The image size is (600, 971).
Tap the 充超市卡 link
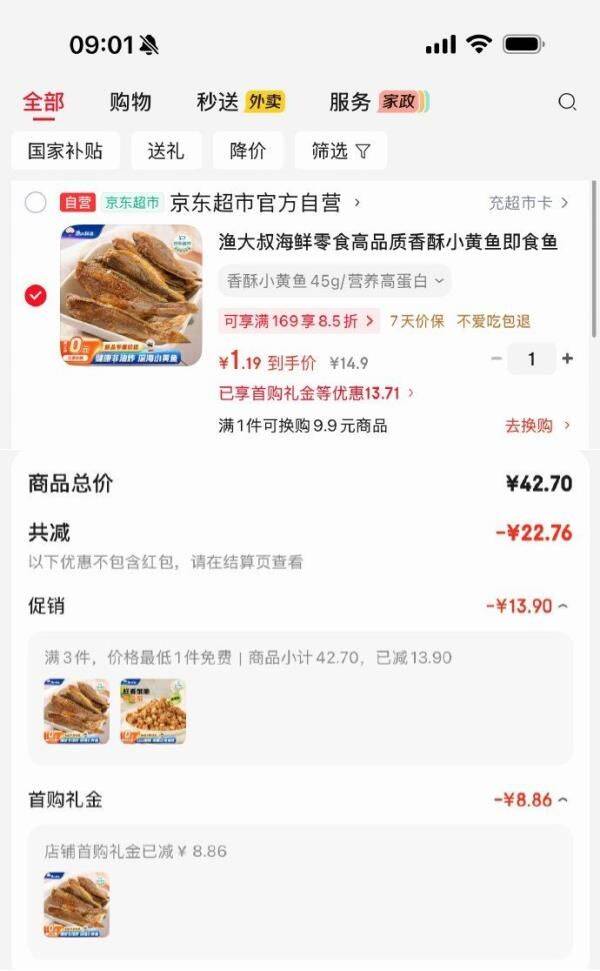click(x=527, y=203)
